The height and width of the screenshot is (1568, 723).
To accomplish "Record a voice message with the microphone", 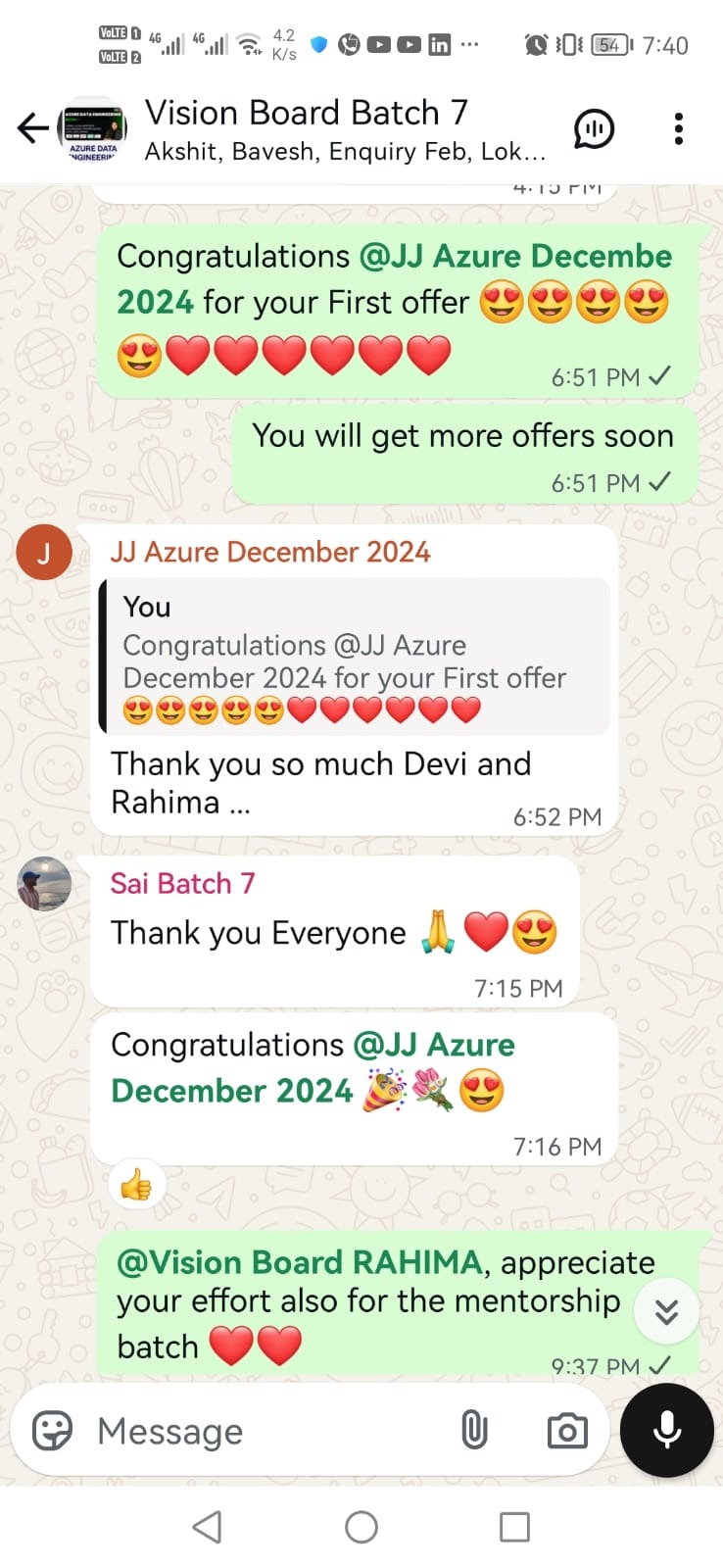I will (667, 1431).
